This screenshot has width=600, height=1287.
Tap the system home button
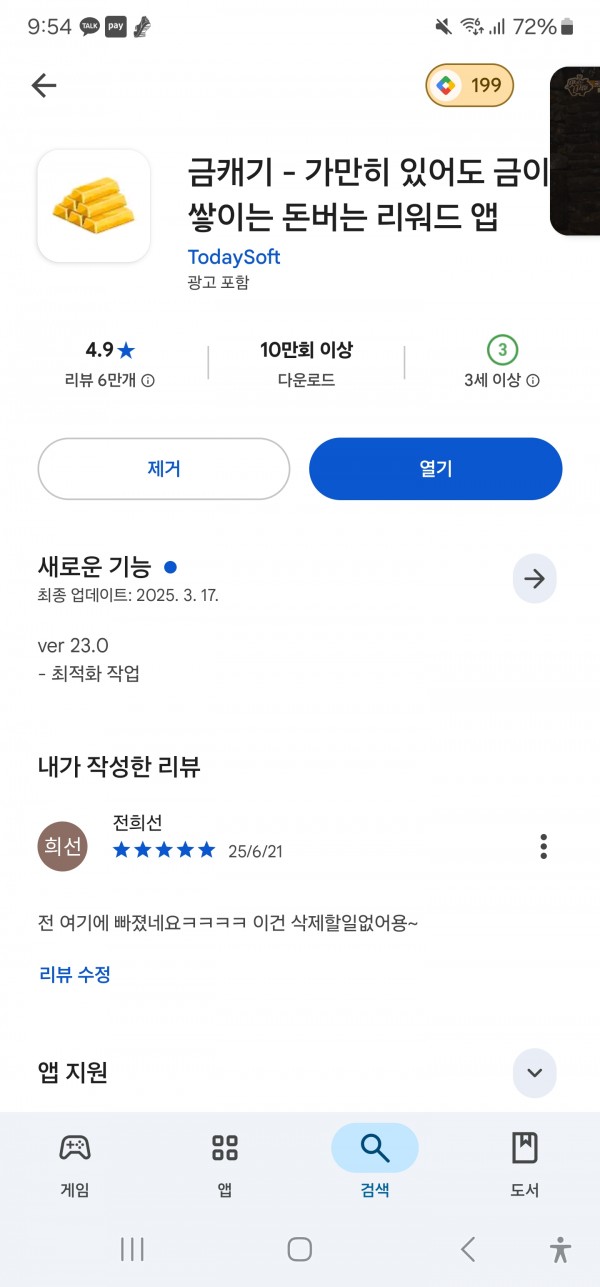tap(300, 1248)
